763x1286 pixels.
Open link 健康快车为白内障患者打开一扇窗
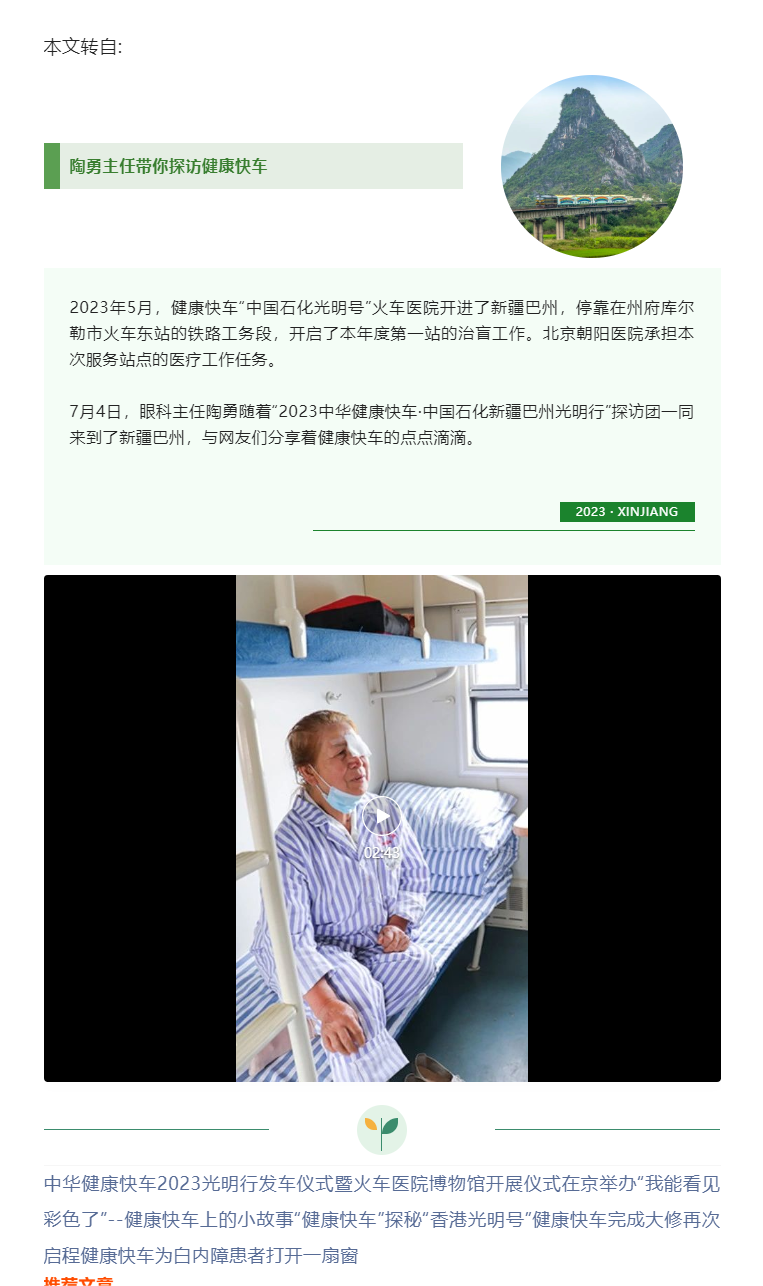[x=219, y=1255]
